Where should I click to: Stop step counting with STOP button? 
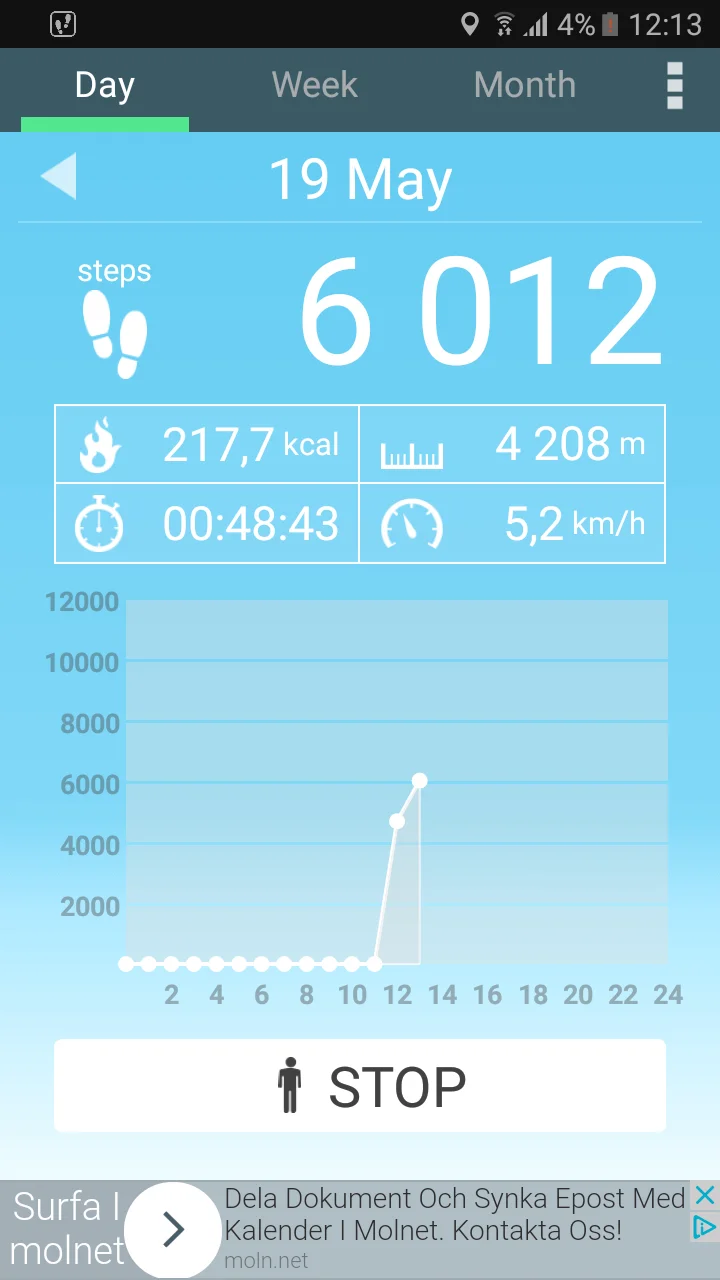[x=360, y=1086]
